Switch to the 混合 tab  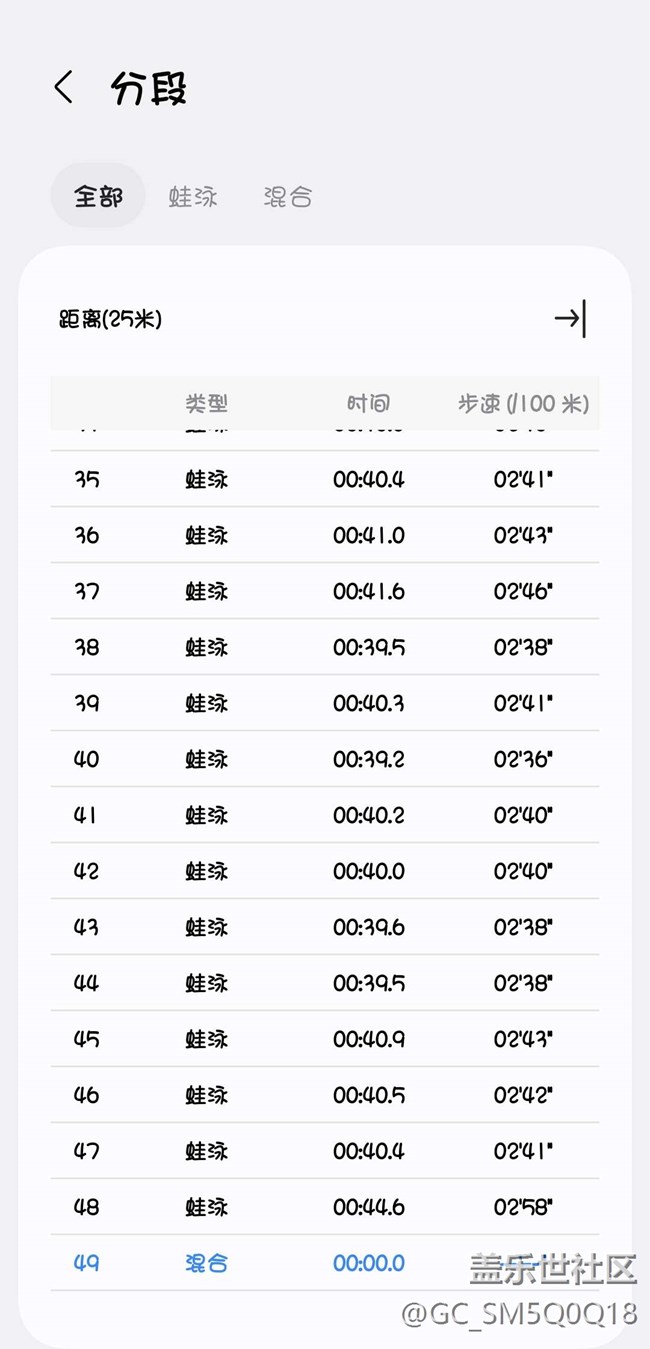point(288,196)
